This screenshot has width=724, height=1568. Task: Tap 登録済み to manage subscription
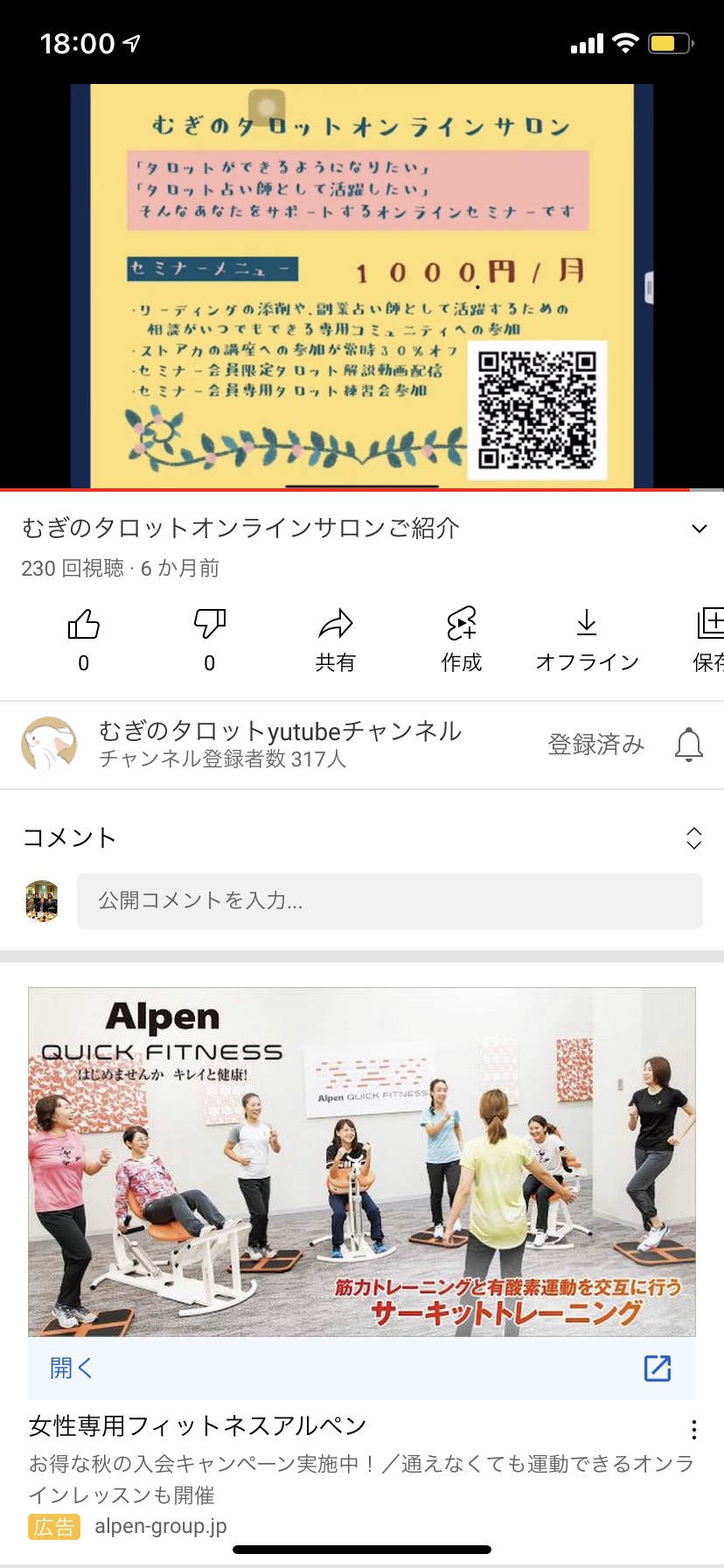click(x=596, y=745)
